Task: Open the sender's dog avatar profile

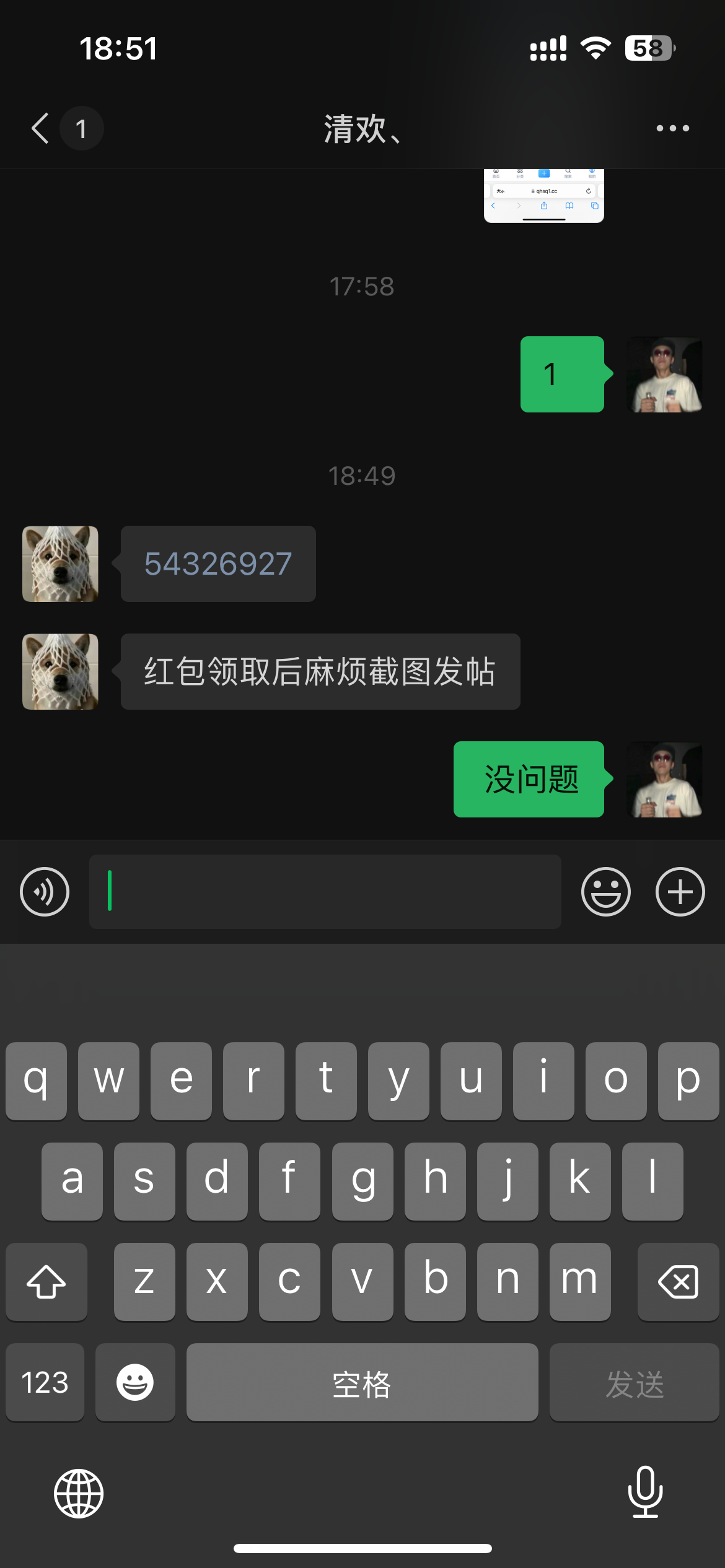Action: (60, 564)
